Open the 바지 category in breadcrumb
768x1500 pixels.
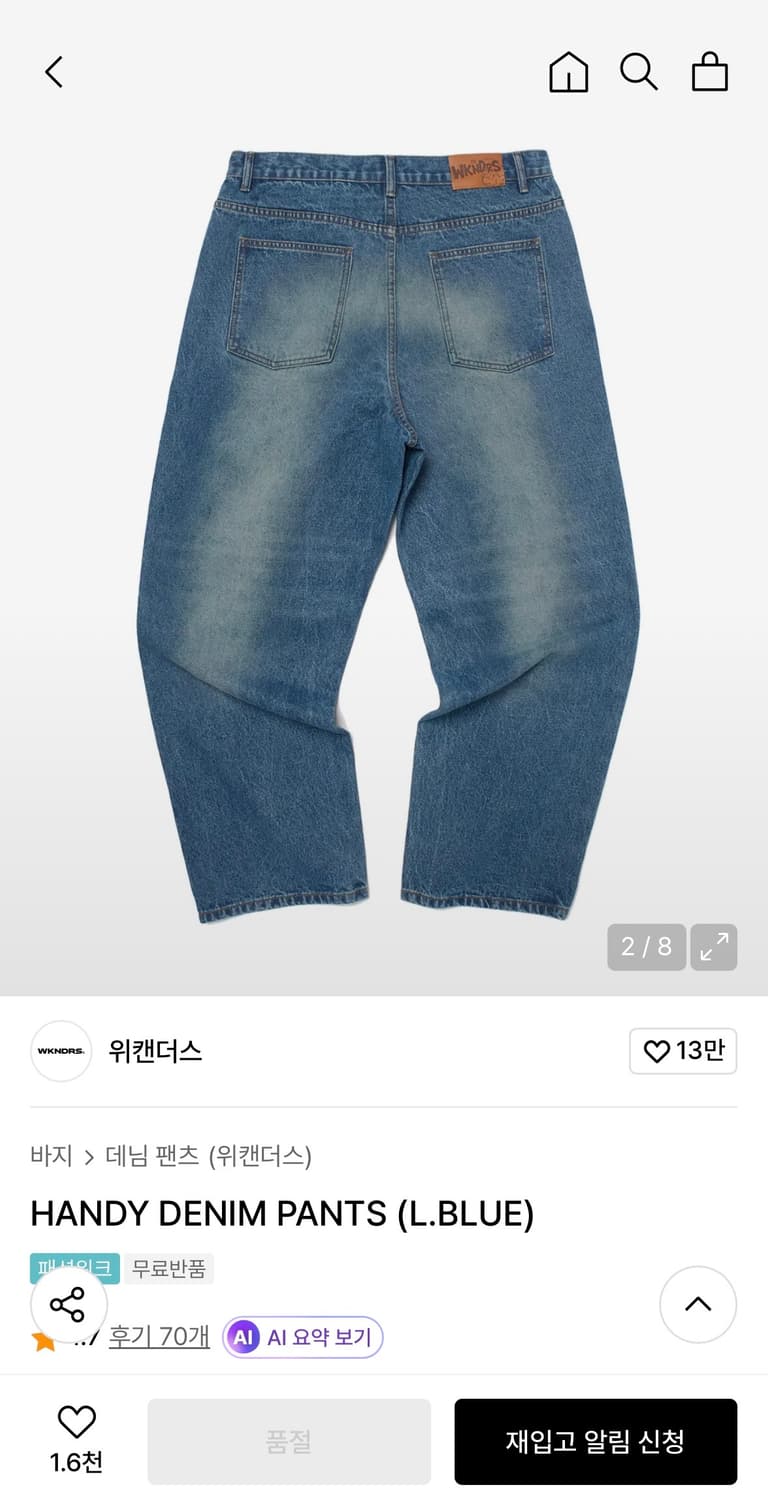point(49,1154)
